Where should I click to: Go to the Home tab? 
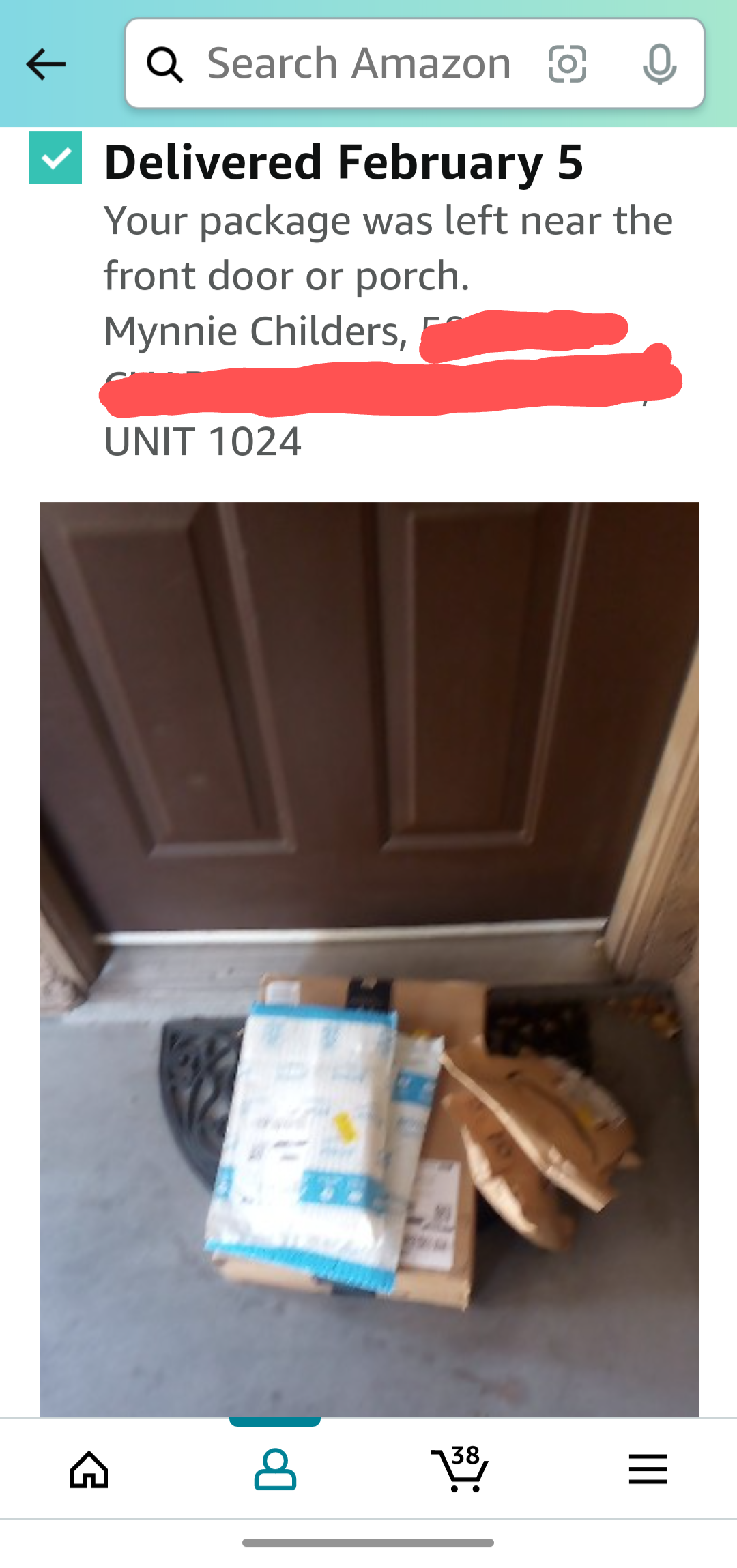pyautogui.click(x=89, y=1469)
